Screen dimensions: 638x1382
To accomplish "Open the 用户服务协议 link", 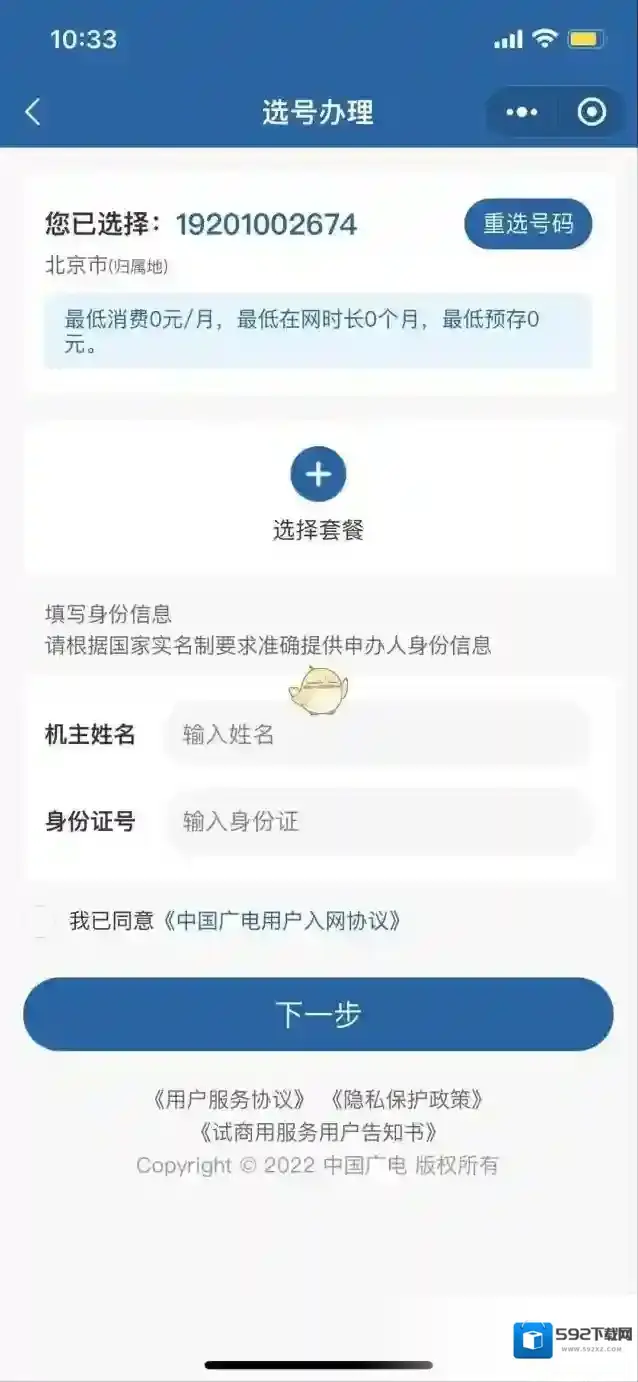I will [229, 1099].
